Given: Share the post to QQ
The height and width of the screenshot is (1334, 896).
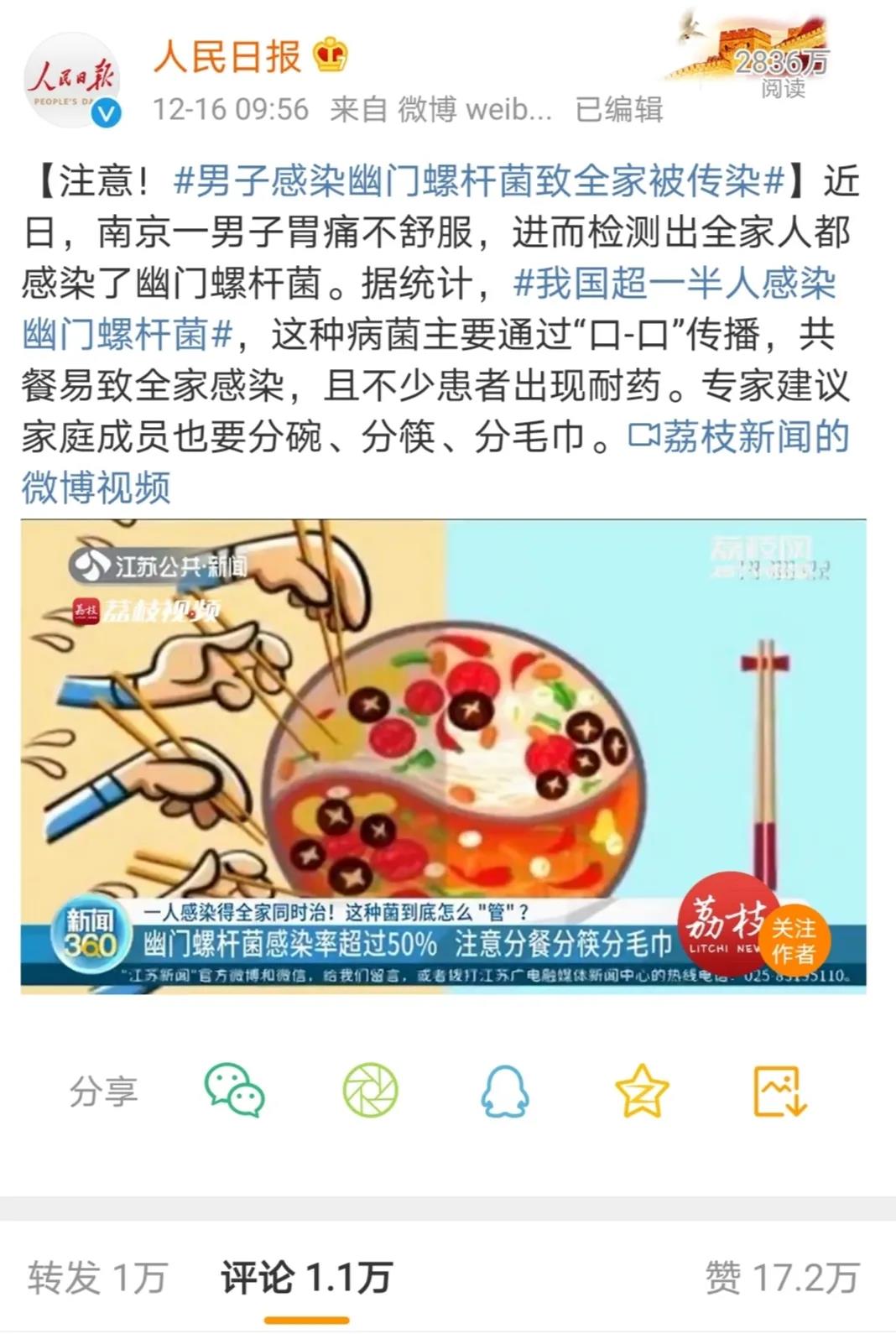Looking at the screenshot, I should click(505, 1091).
